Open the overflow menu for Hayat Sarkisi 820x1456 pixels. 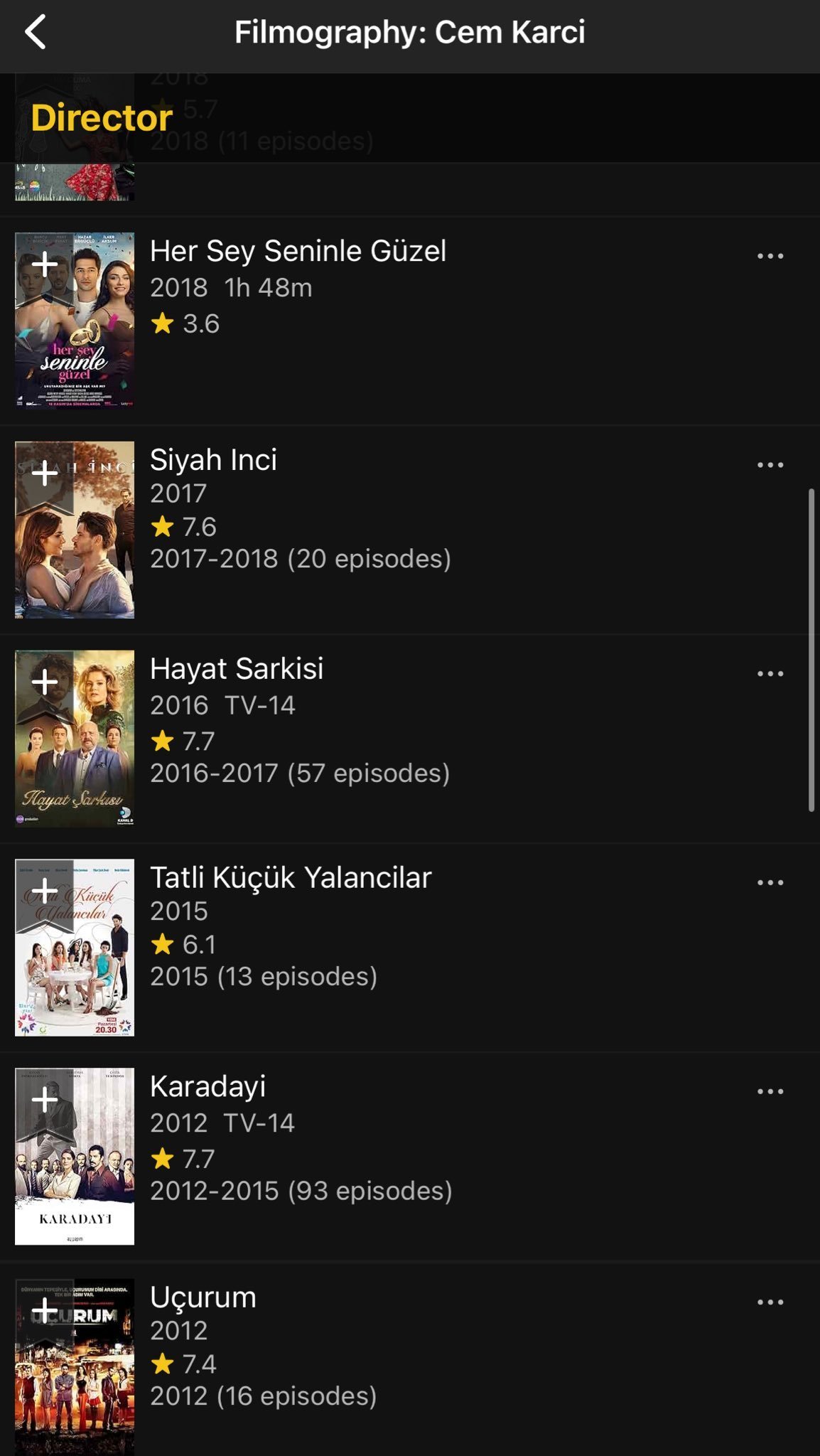(x=770, y=673)
